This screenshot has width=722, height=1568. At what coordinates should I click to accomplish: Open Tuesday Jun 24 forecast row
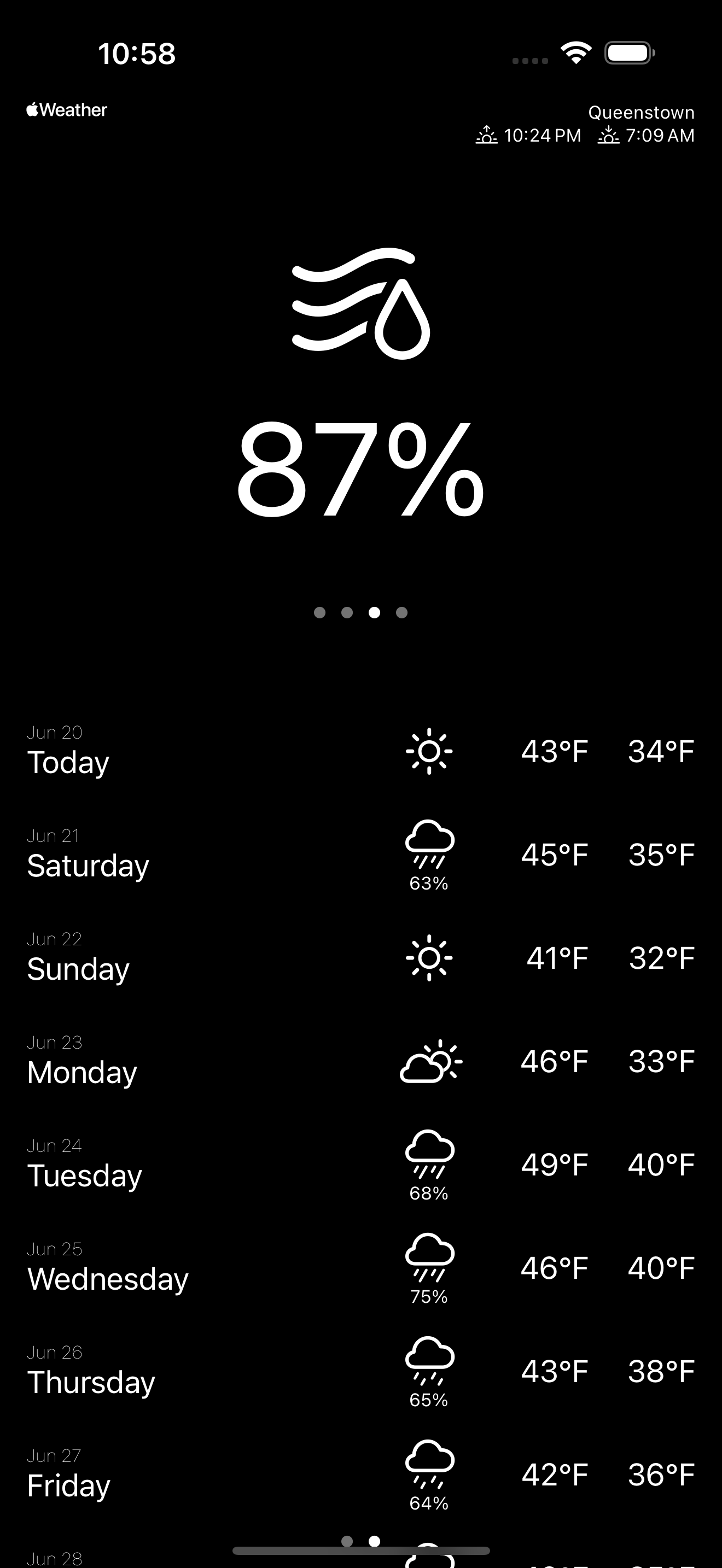click(360, 1165)
